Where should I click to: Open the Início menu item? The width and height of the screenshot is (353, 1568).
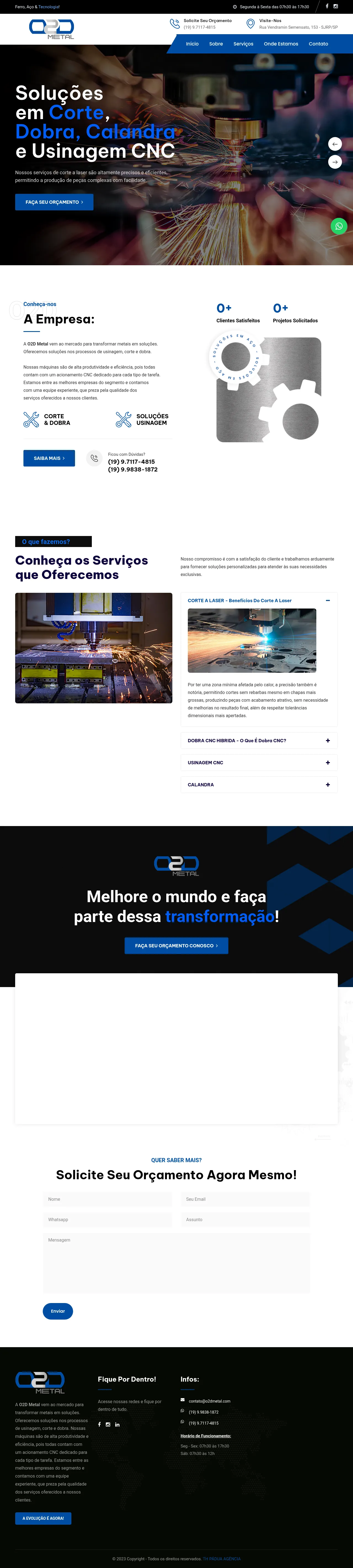[x=192, y=44]
